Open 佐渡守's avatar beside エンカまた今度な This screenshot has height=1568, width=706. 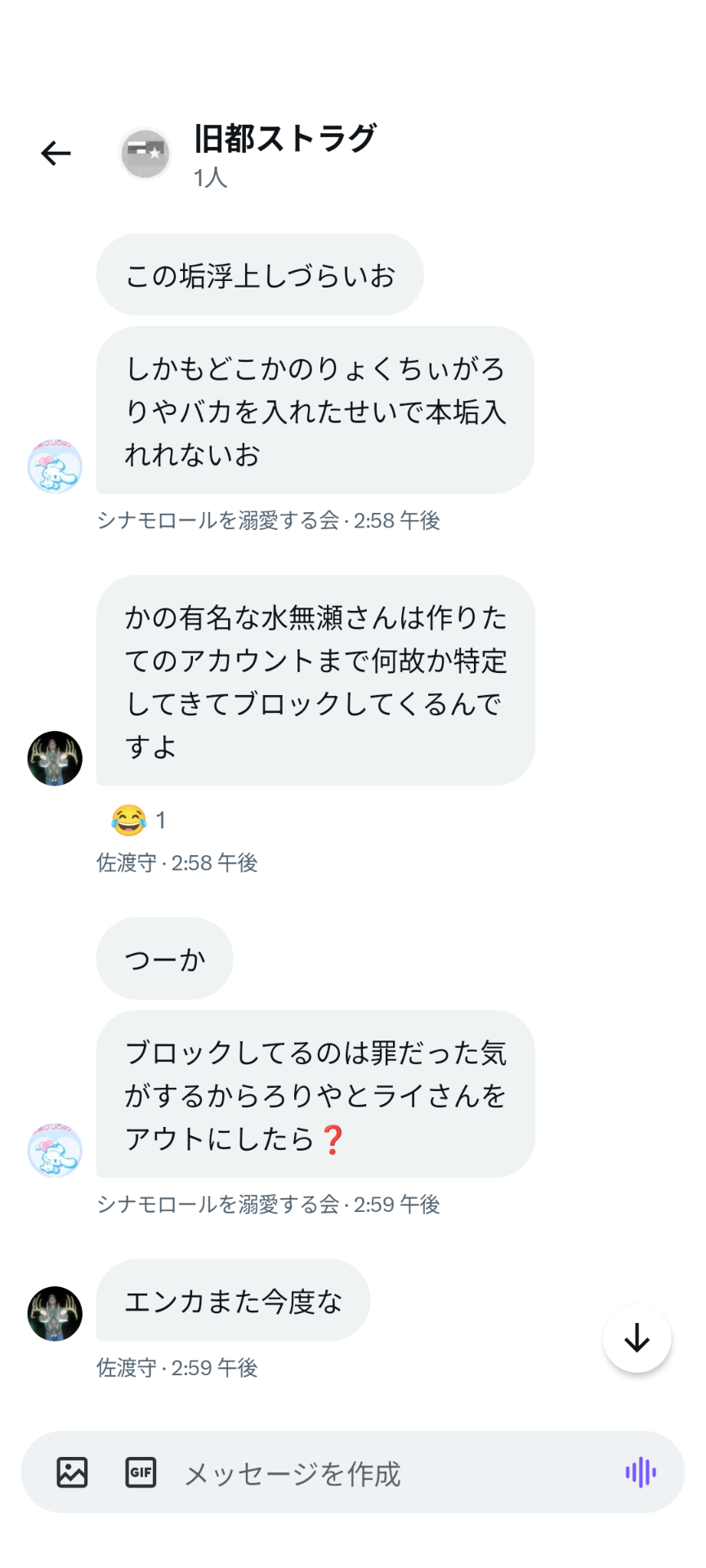pyautogui.click(x=55, y=1314)
